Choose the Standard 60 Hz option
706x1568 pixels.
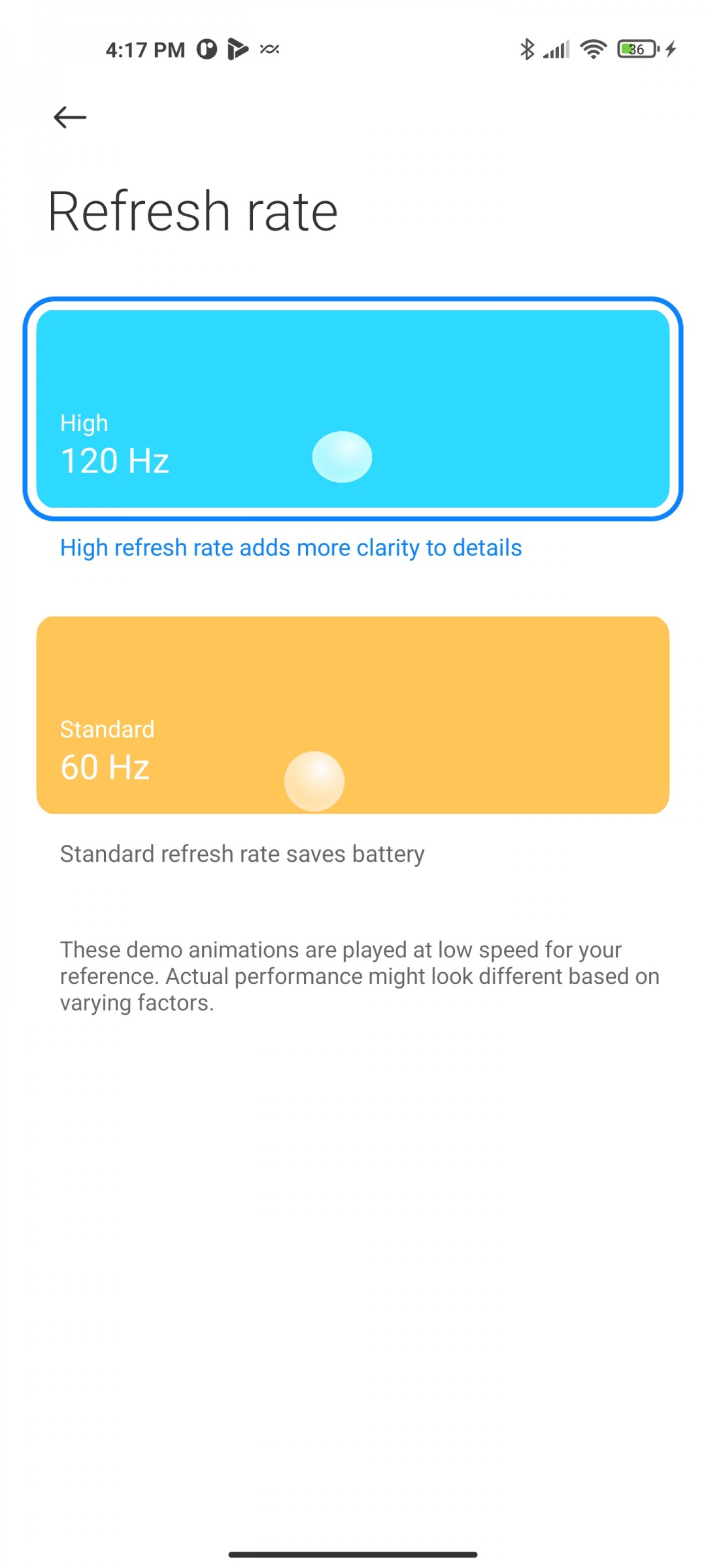[353, 715]
